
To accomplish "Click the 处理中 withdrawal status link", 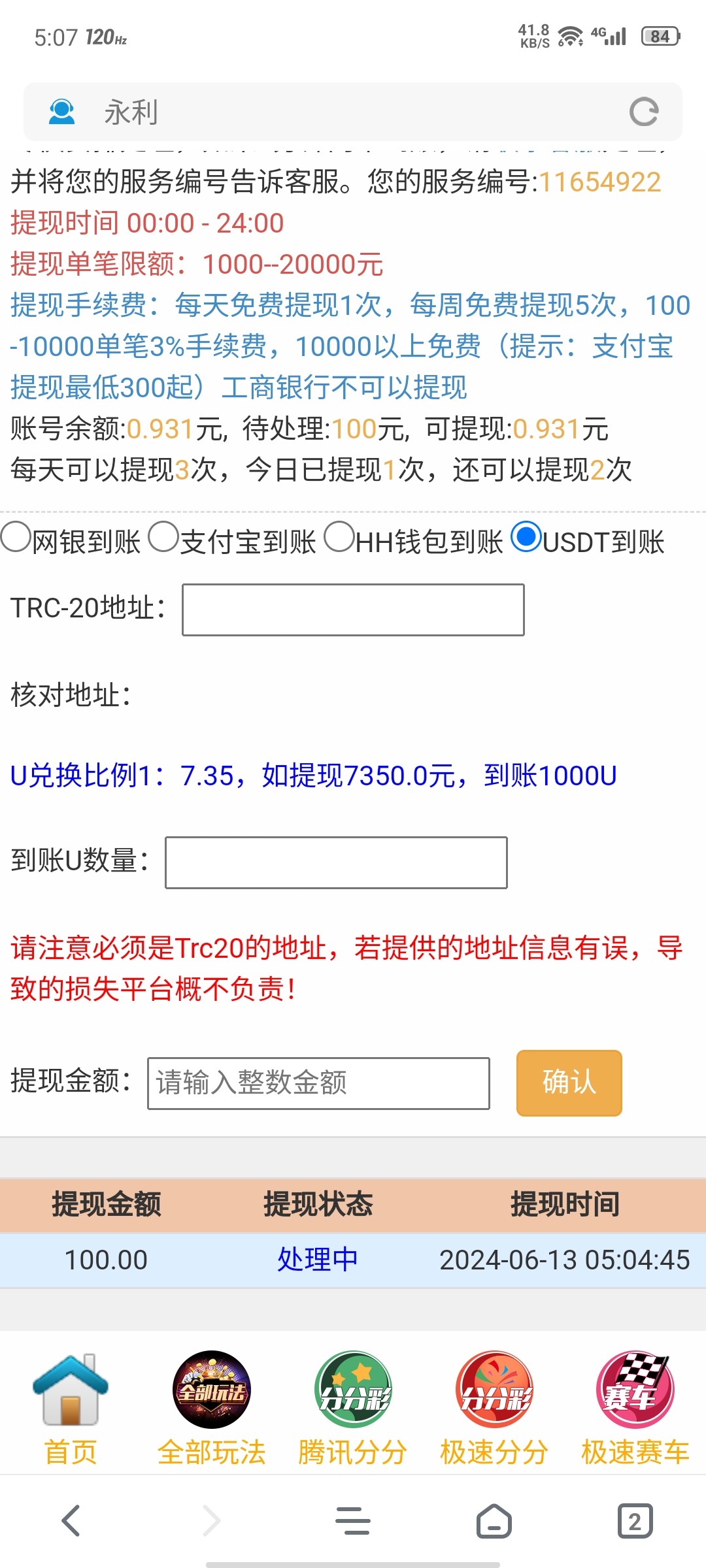I will (x=316, y=1258).
